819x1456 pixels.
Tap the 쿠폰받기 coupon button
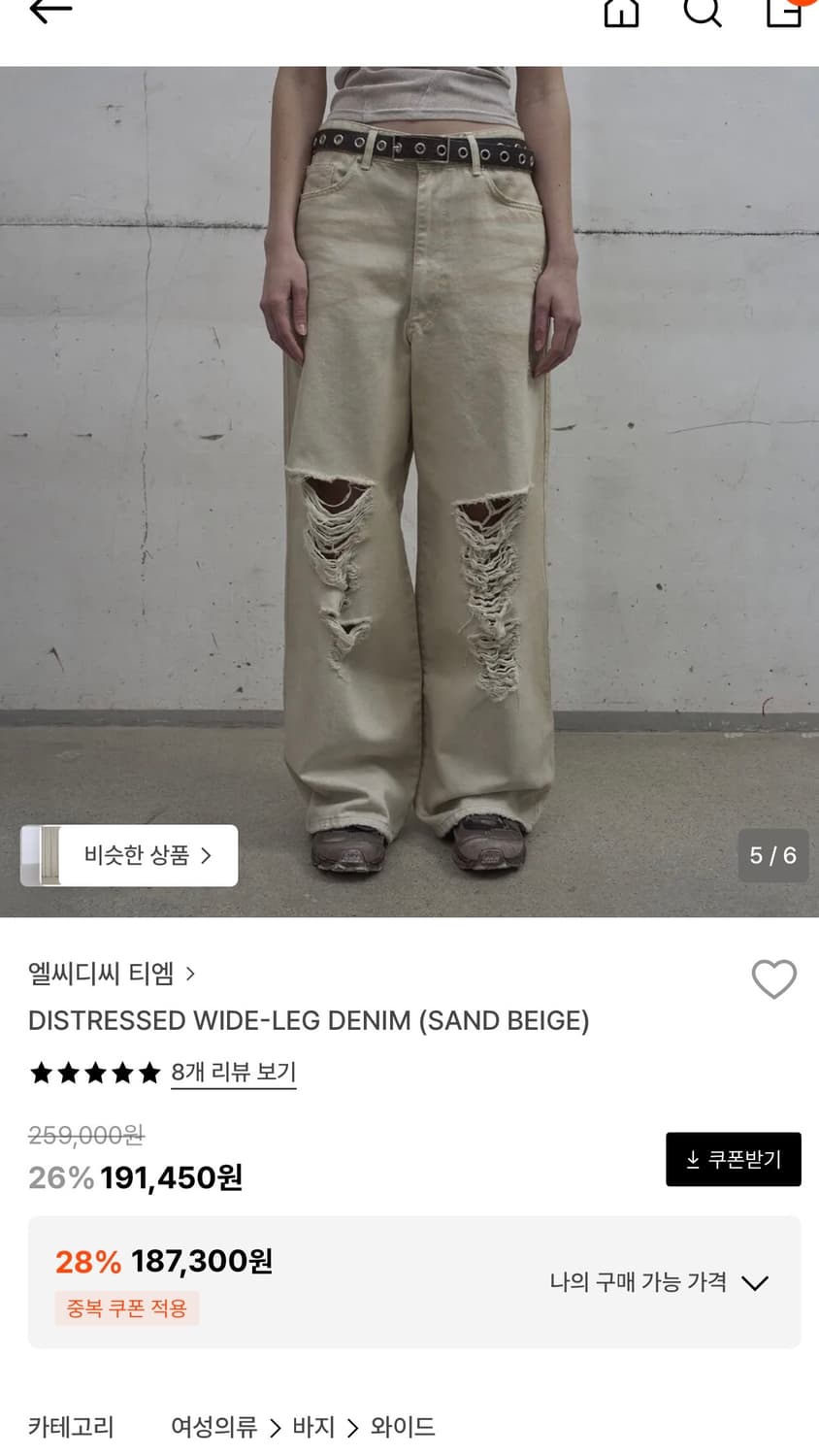tap(733, 1159)
